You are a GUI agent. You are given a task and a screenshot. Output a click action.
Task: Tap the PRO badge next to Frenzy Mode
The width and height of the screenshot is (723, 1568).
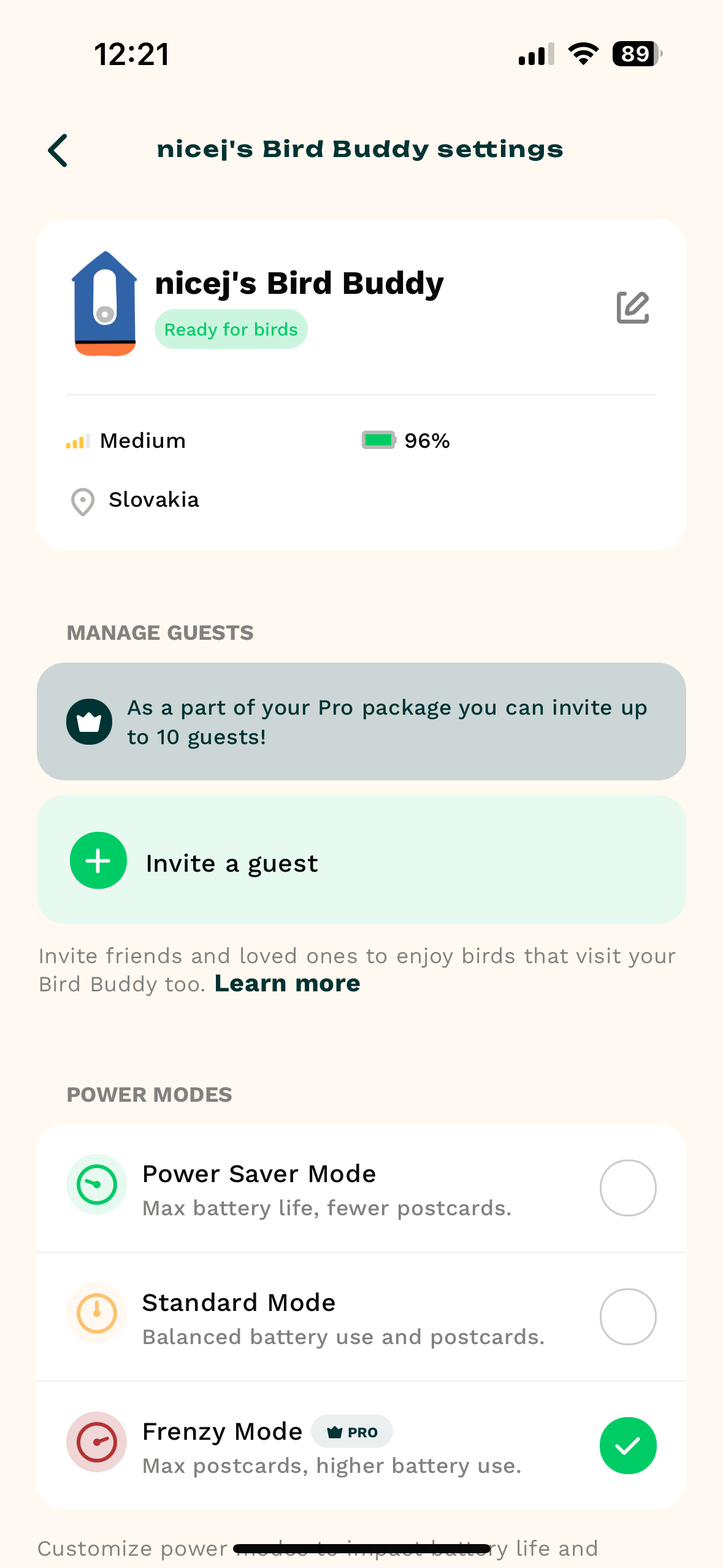coord(351,1431)
